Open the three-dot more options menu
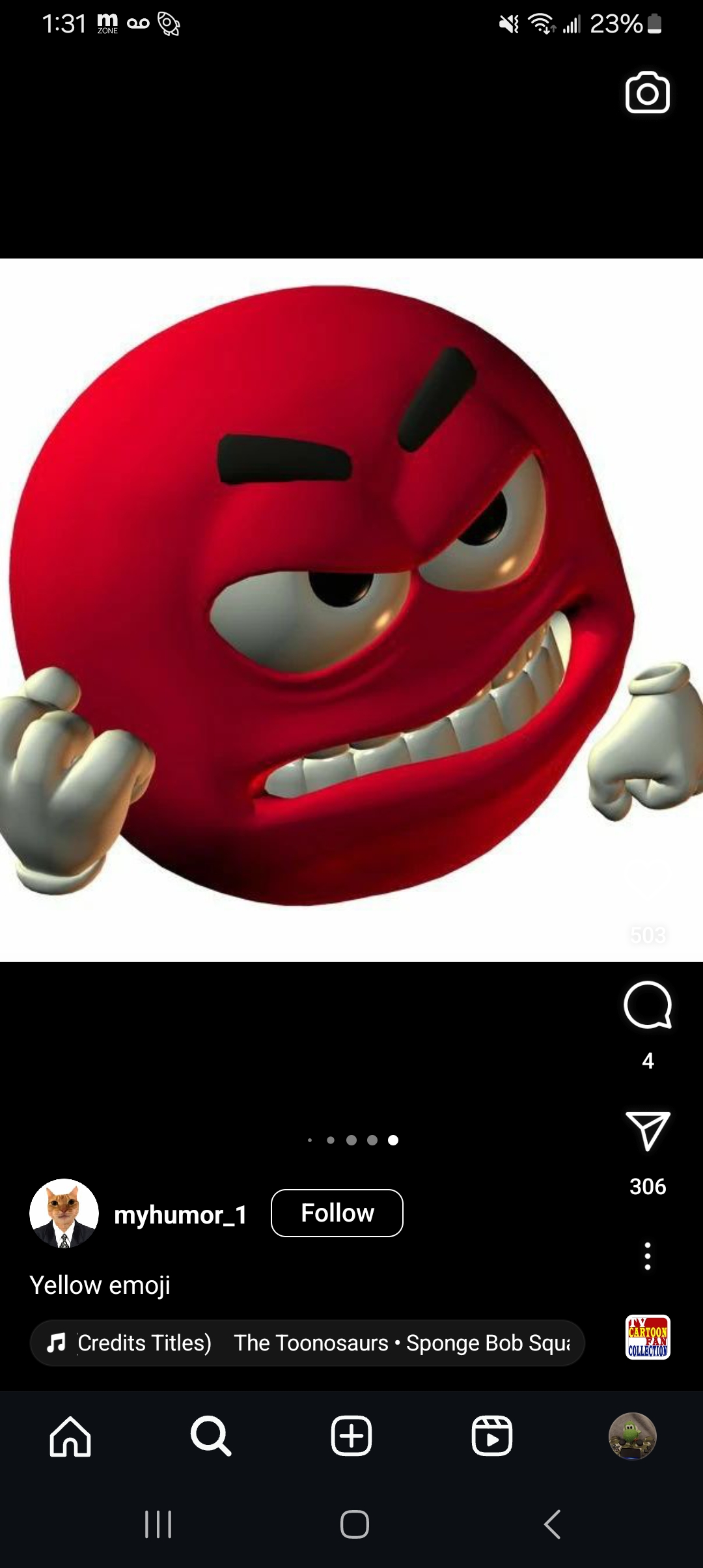The image size is (703, 1568). [647, 1256]
